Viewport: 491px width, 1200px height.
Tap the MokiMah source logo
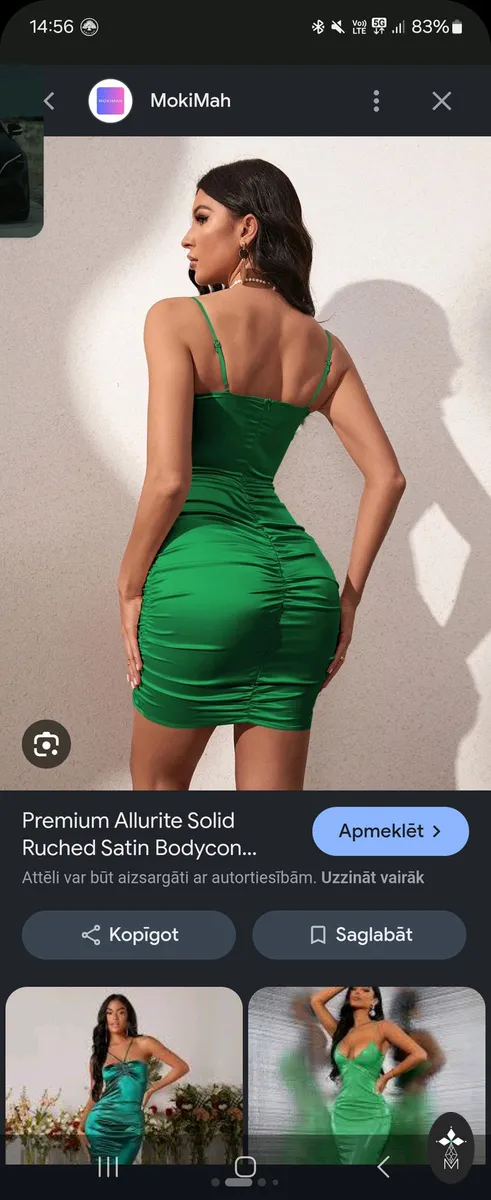(x=111, y=101)
